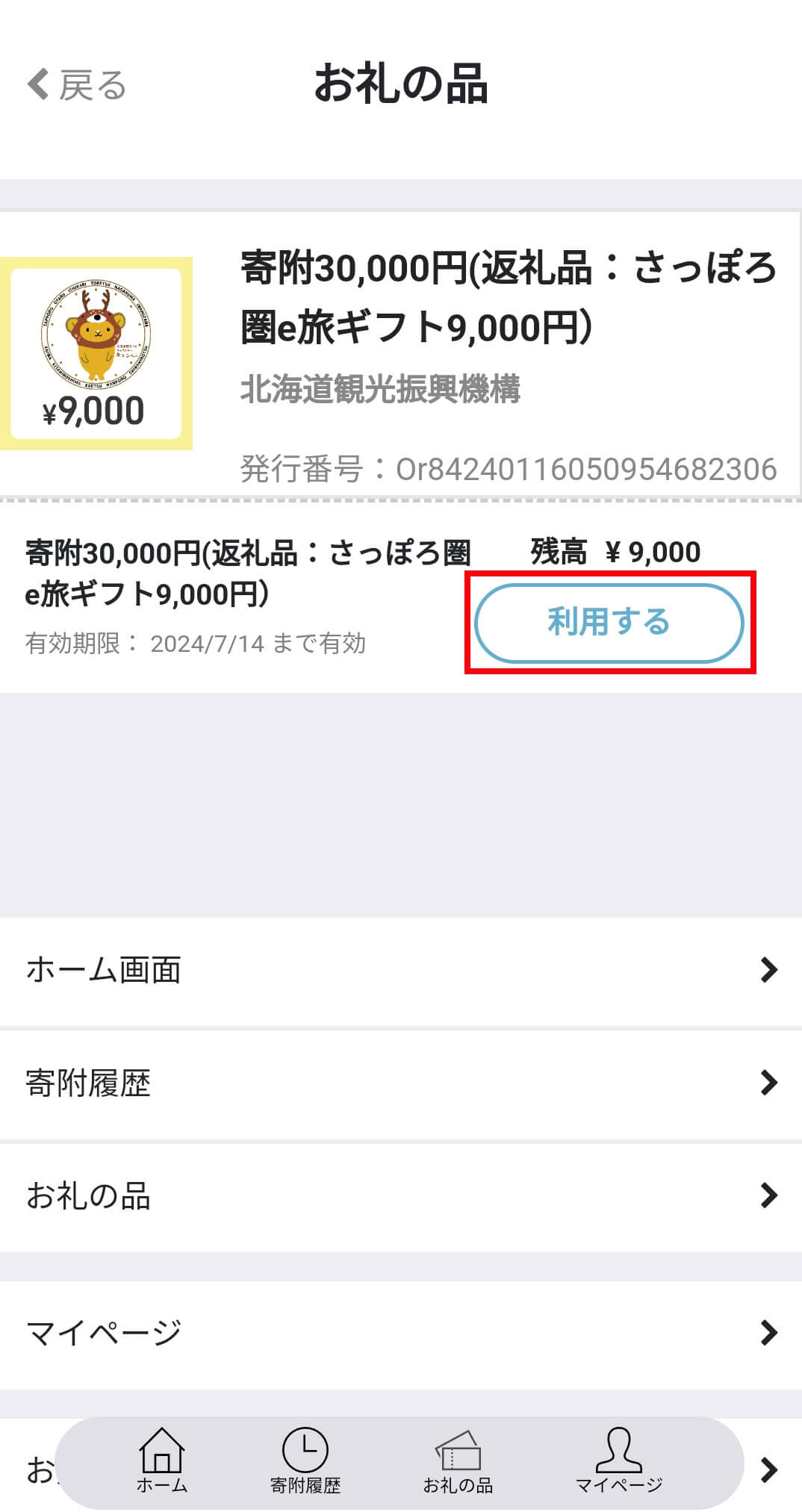Go back using the 戻る button
Image resolution: width=802 pixels, height=1512 pixels.
click(77, 84)
